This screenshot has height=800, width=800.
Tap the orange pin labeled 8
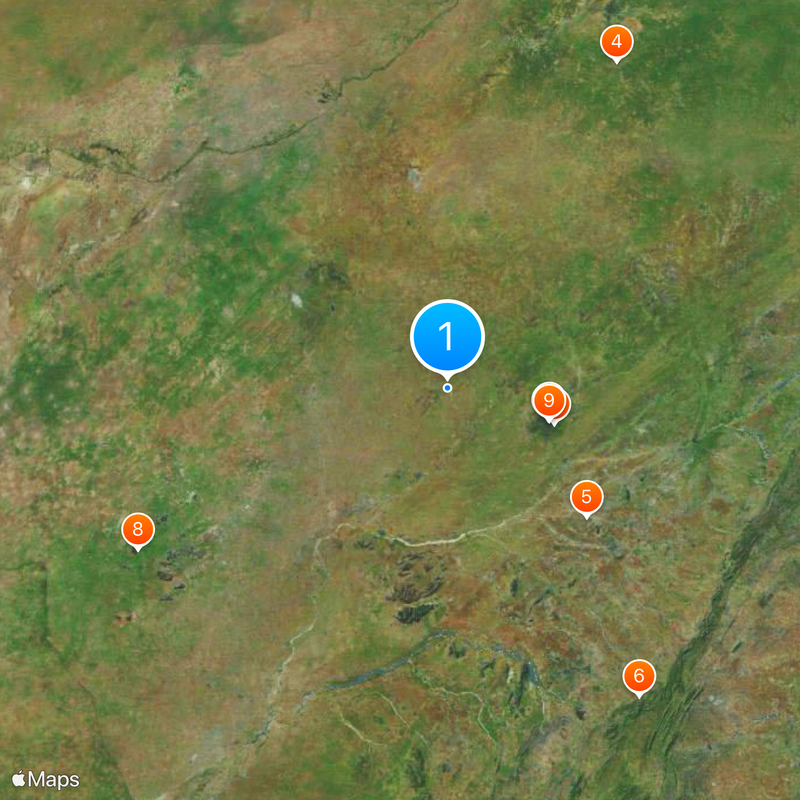tap(137, 529)
